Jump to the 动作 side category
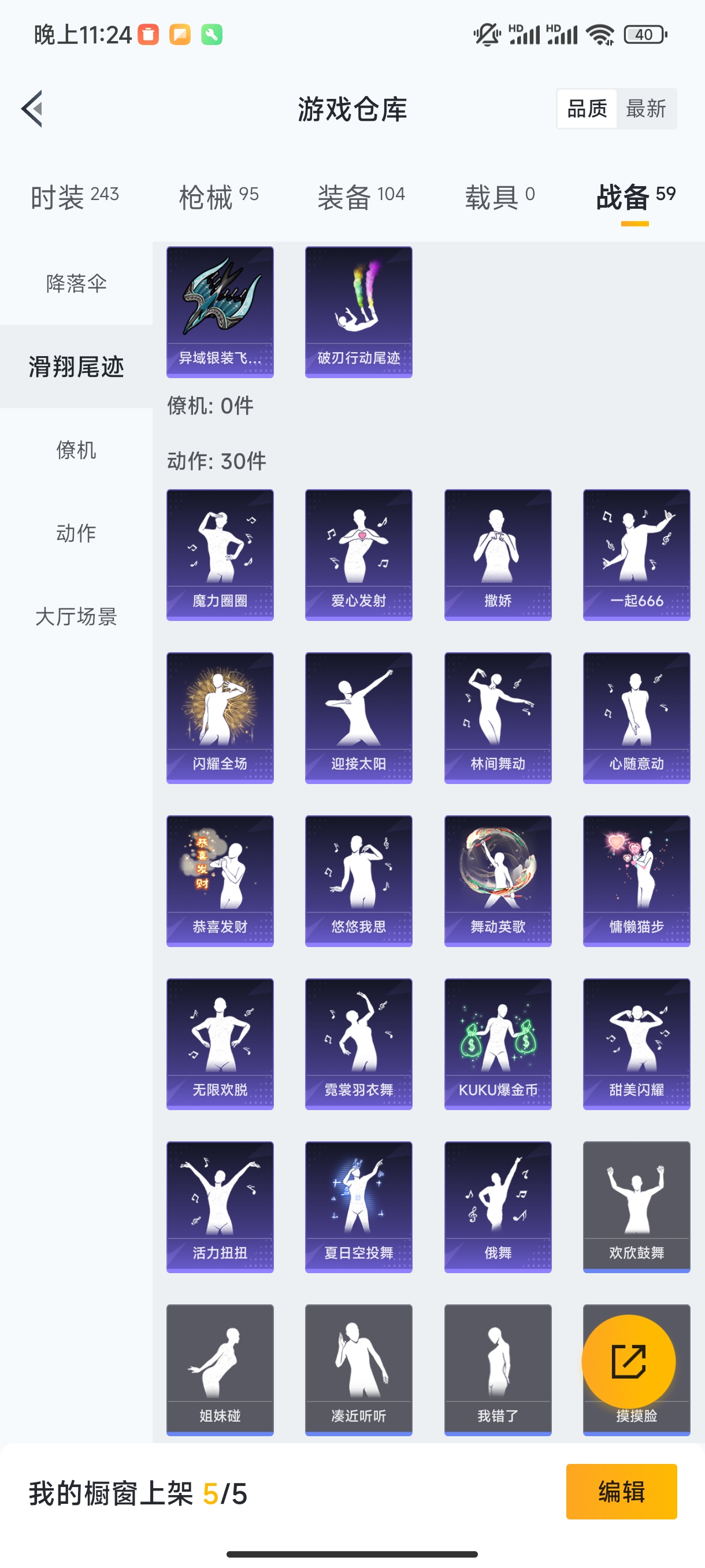 tap(76, 533)
